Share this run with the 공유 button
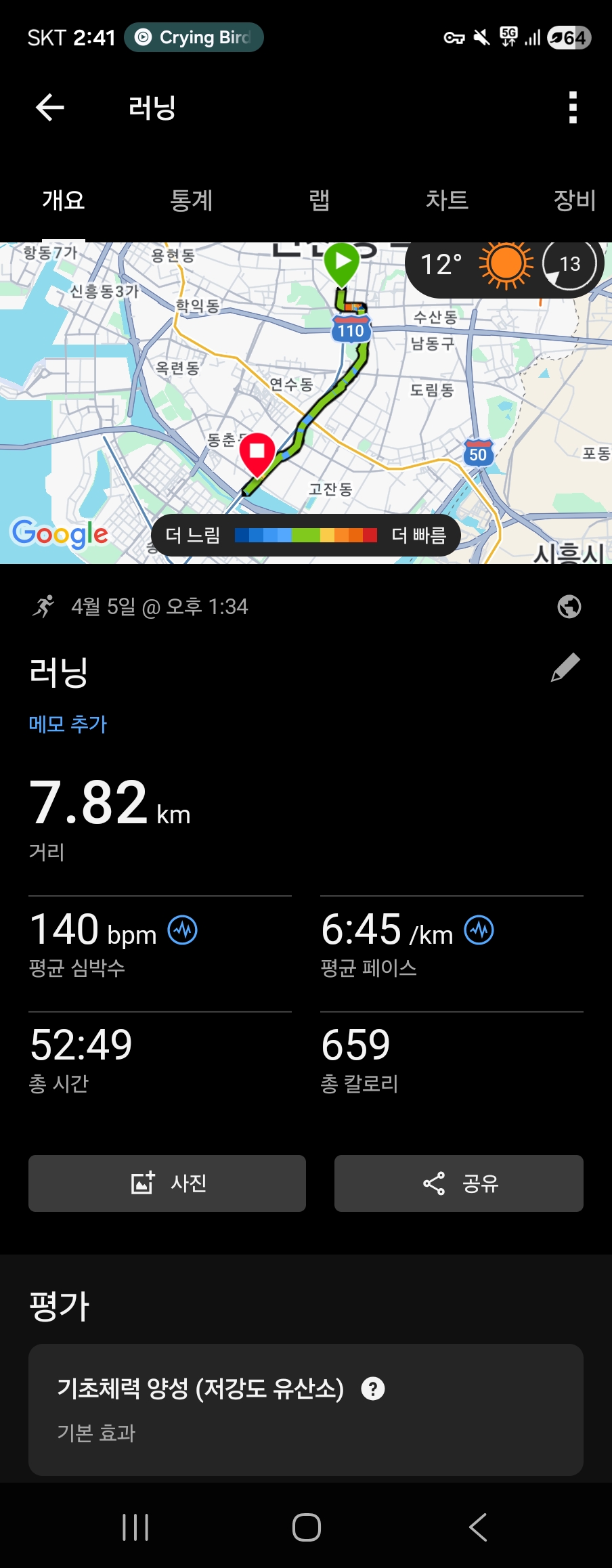 click(x=459, y=1183)
